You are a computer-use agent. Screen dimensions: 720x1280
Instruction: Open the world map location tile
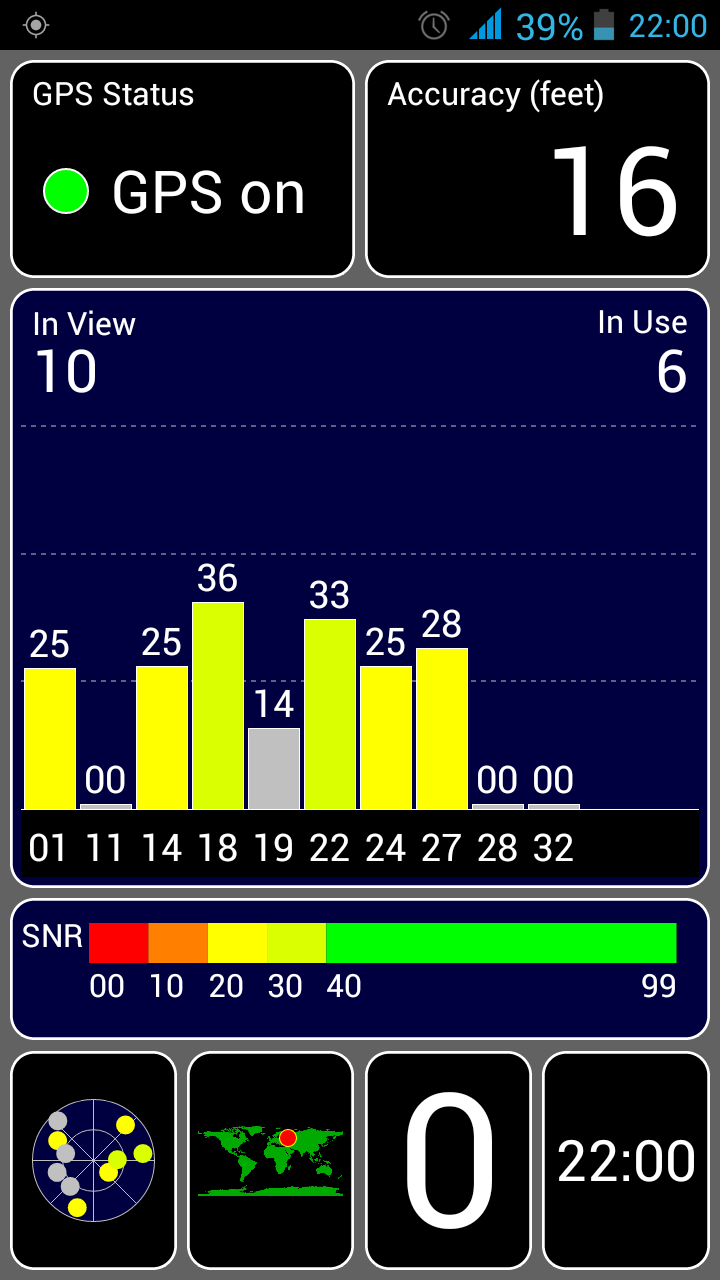point(271,1160)
